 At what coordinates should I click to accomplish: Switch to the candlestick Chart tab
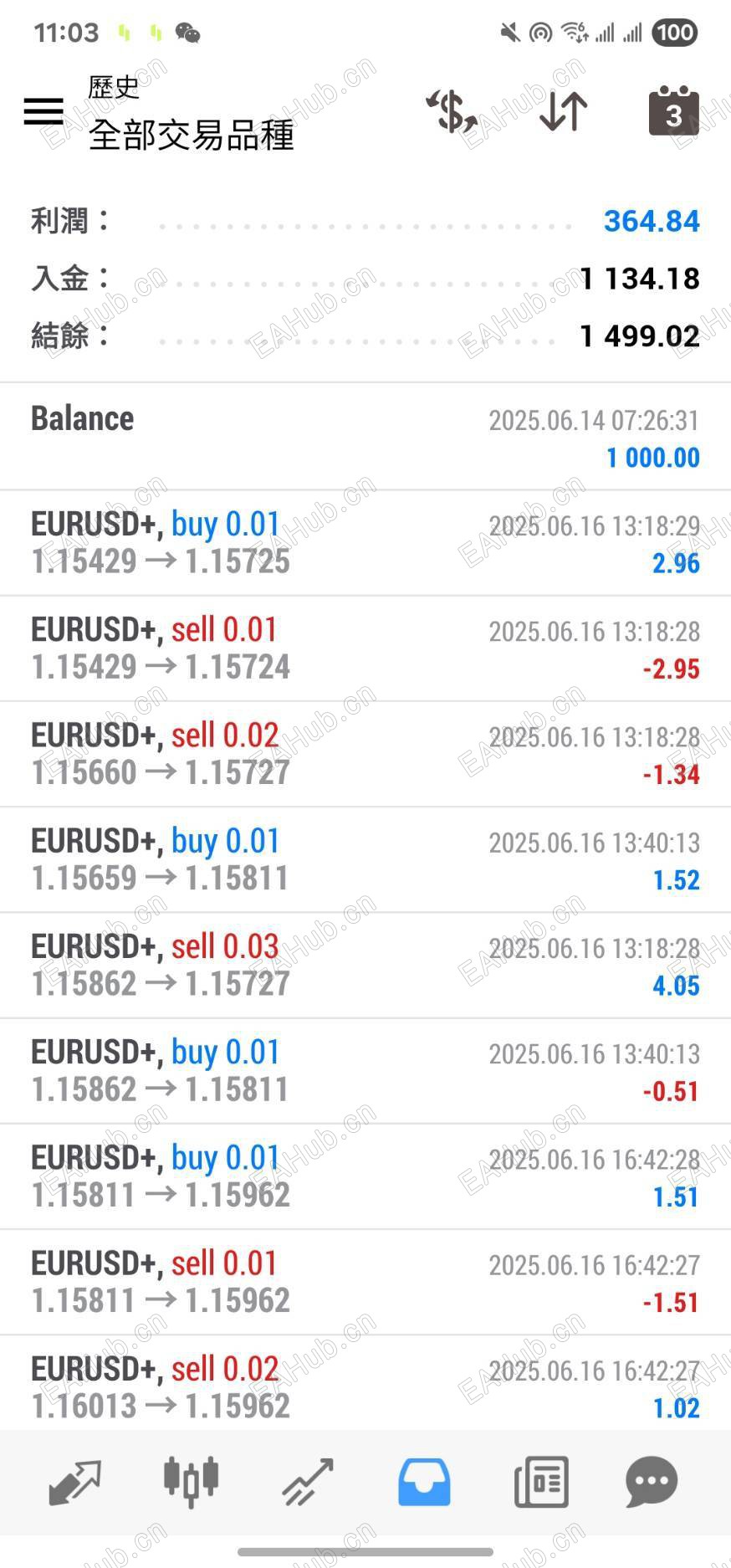click(191, 1482)
